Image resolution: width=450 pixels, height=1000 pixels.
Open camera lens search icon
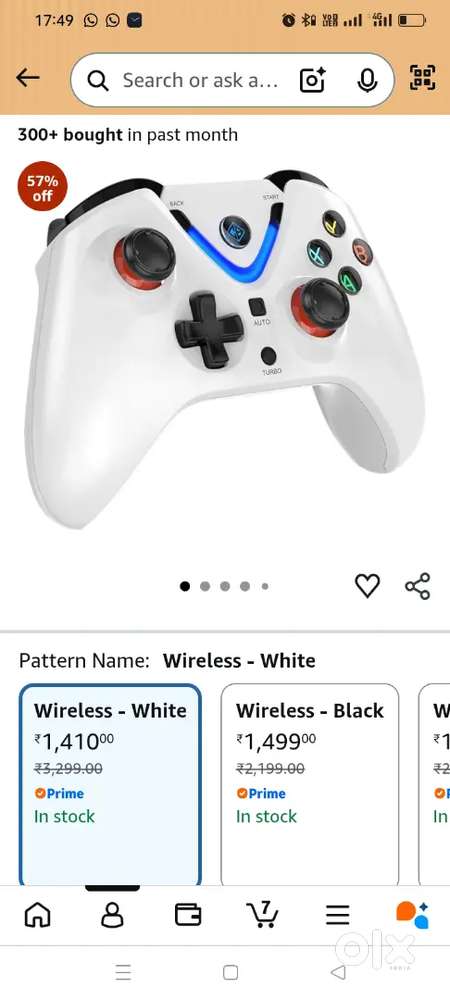click(313, 80)
